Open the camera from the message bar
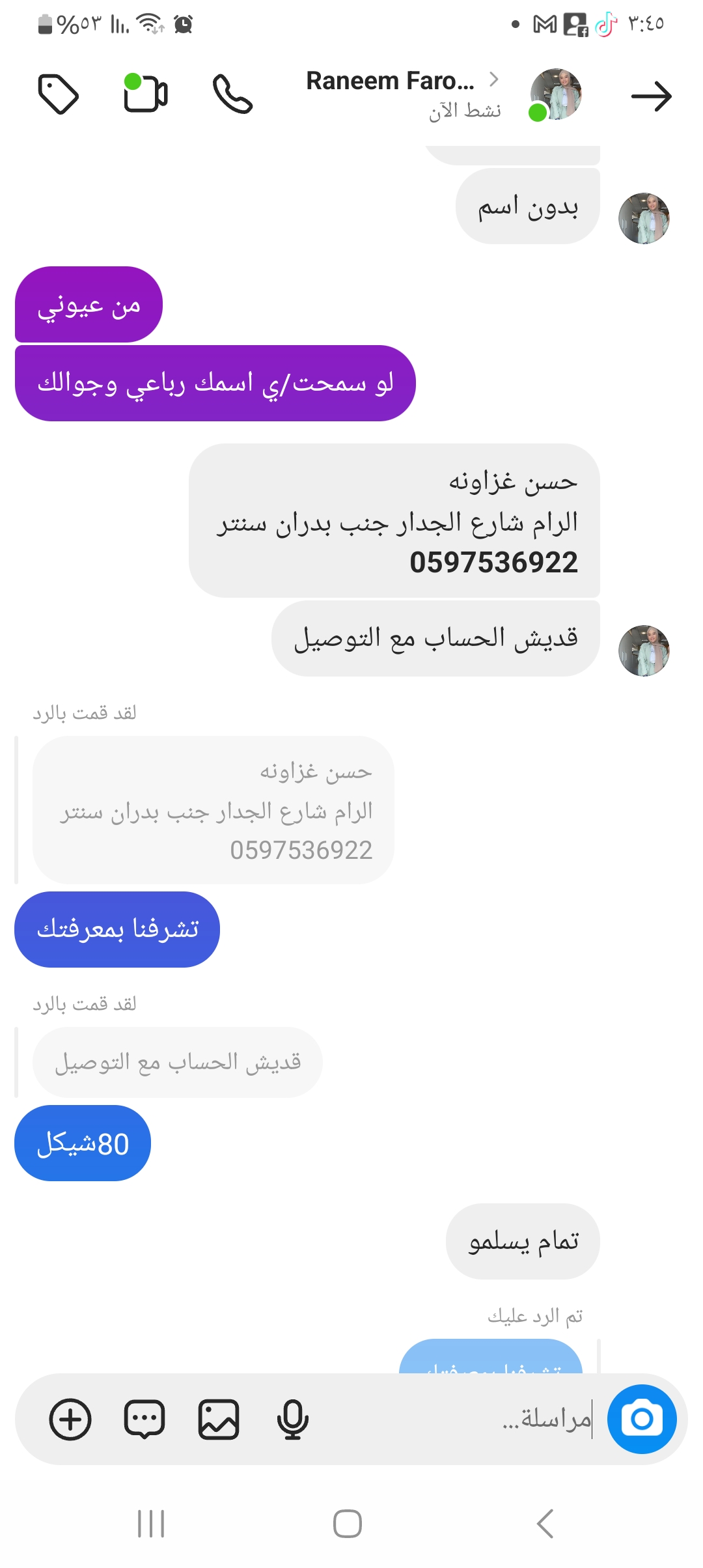703x1568 pixels. [x=641, y=1419]
